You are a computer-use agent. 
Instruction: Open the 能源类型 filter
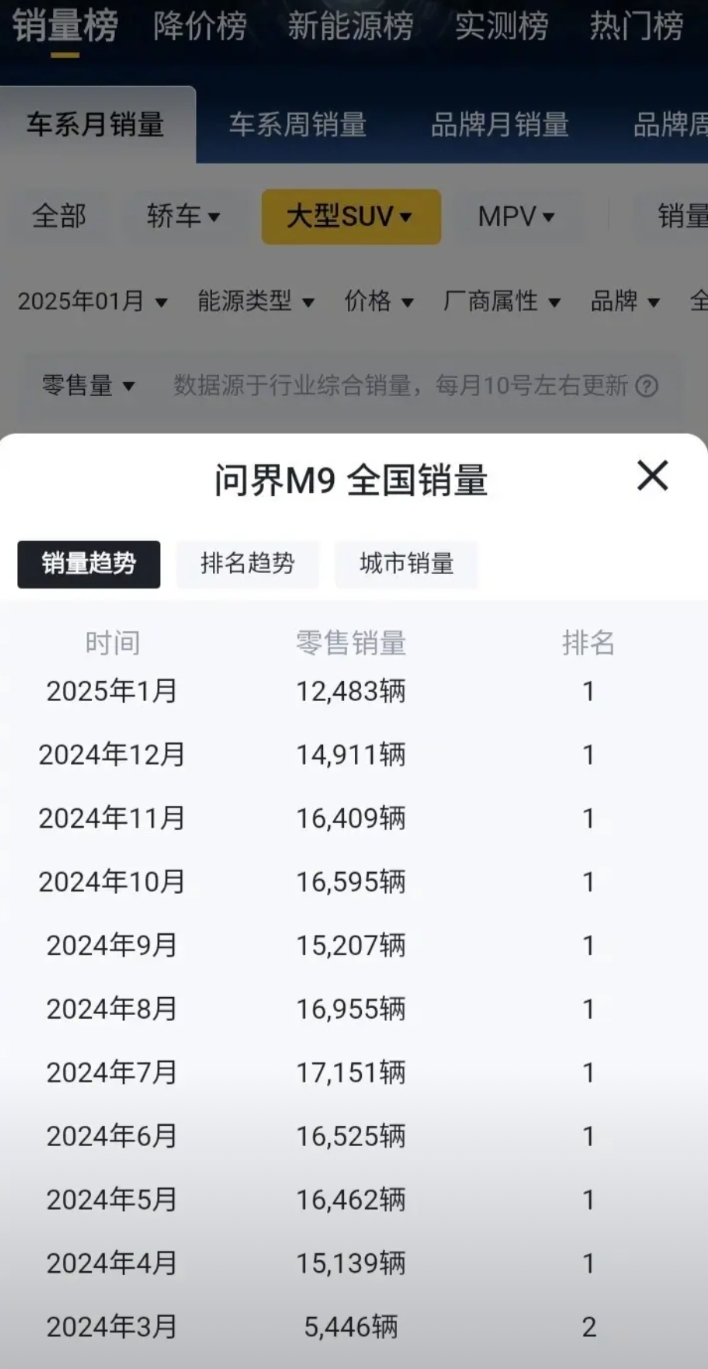256,301
